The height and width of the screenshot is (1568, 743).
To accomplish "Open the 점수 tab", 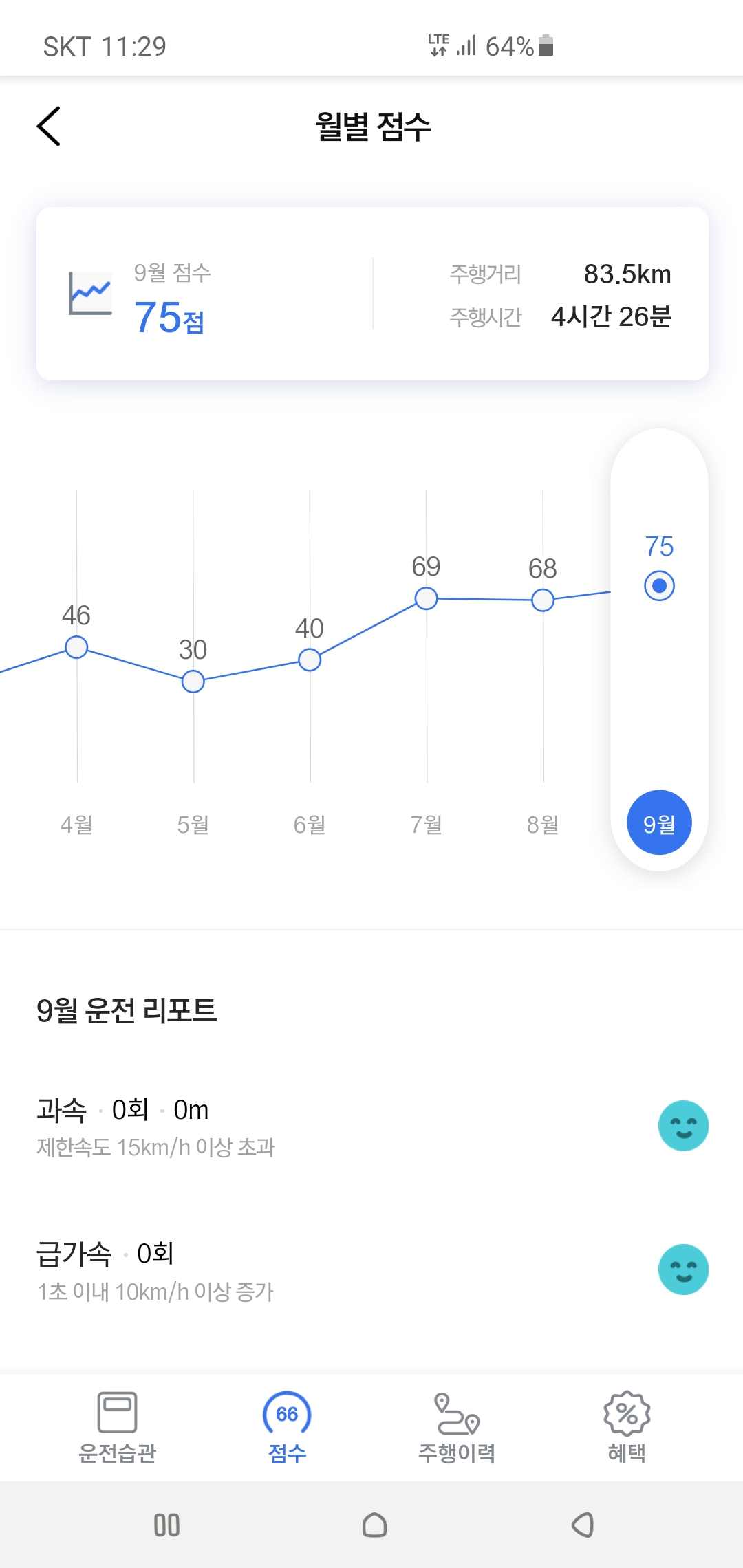I will pos(287,1428).
